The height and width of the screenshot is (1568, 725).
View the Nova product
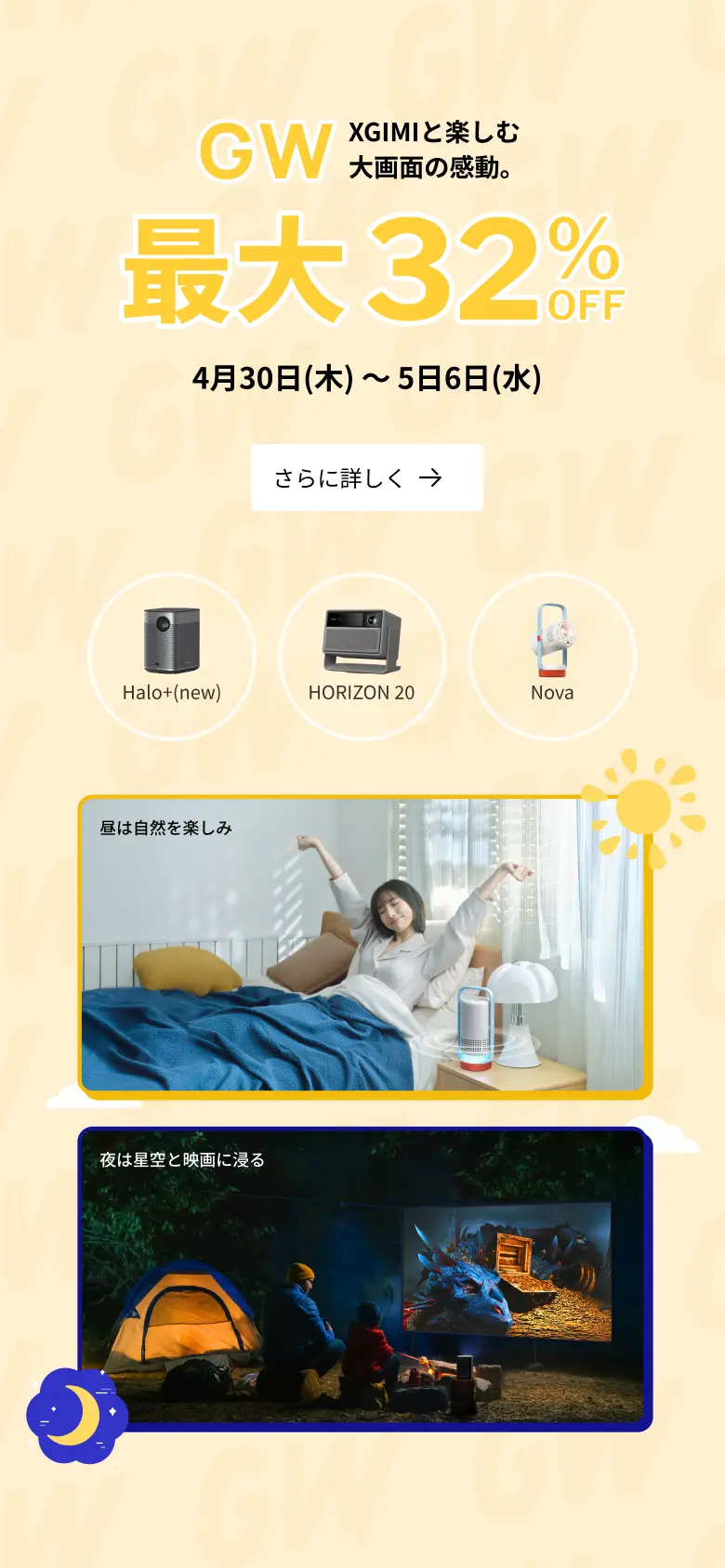[552, 657]
